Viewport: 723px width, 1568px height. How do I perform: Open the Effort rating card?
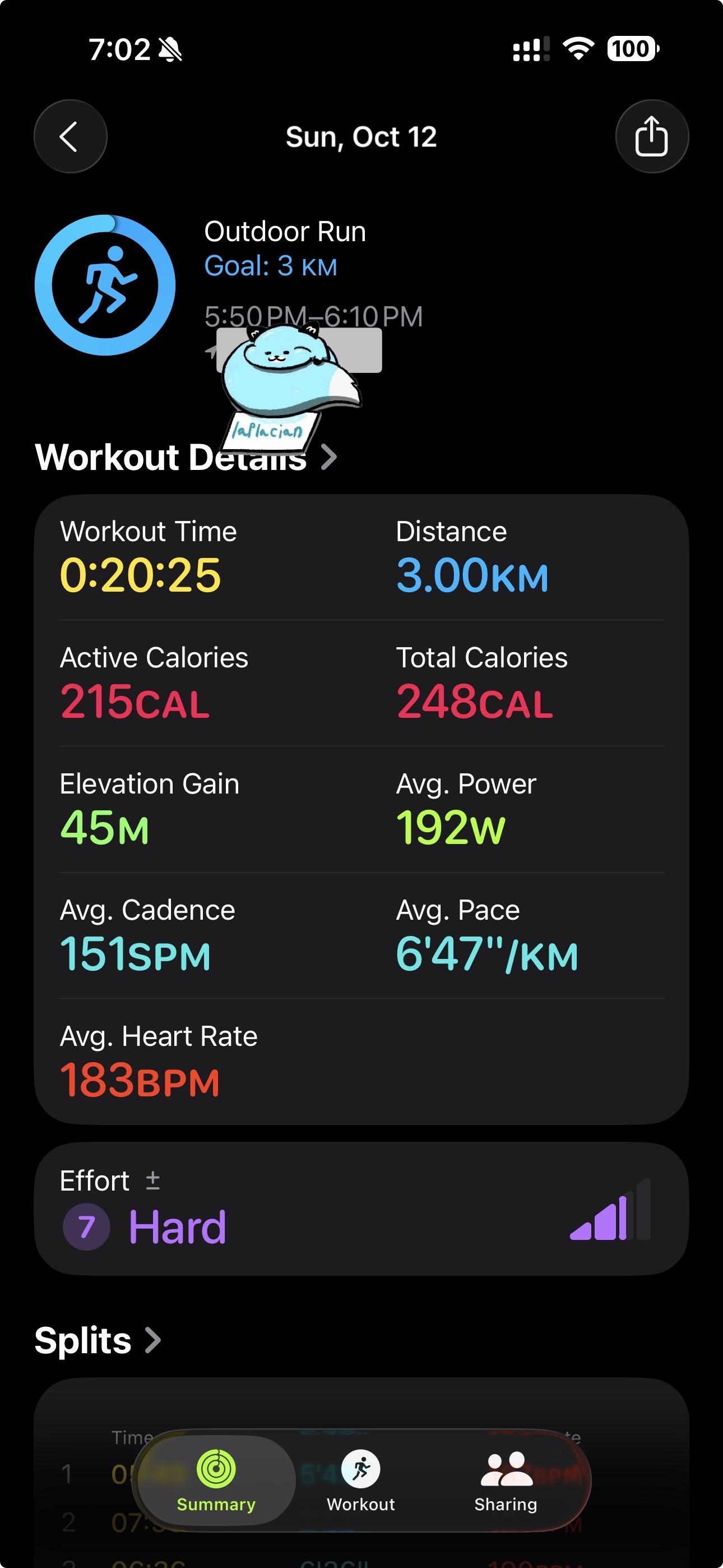click(x=361, y=1209)
